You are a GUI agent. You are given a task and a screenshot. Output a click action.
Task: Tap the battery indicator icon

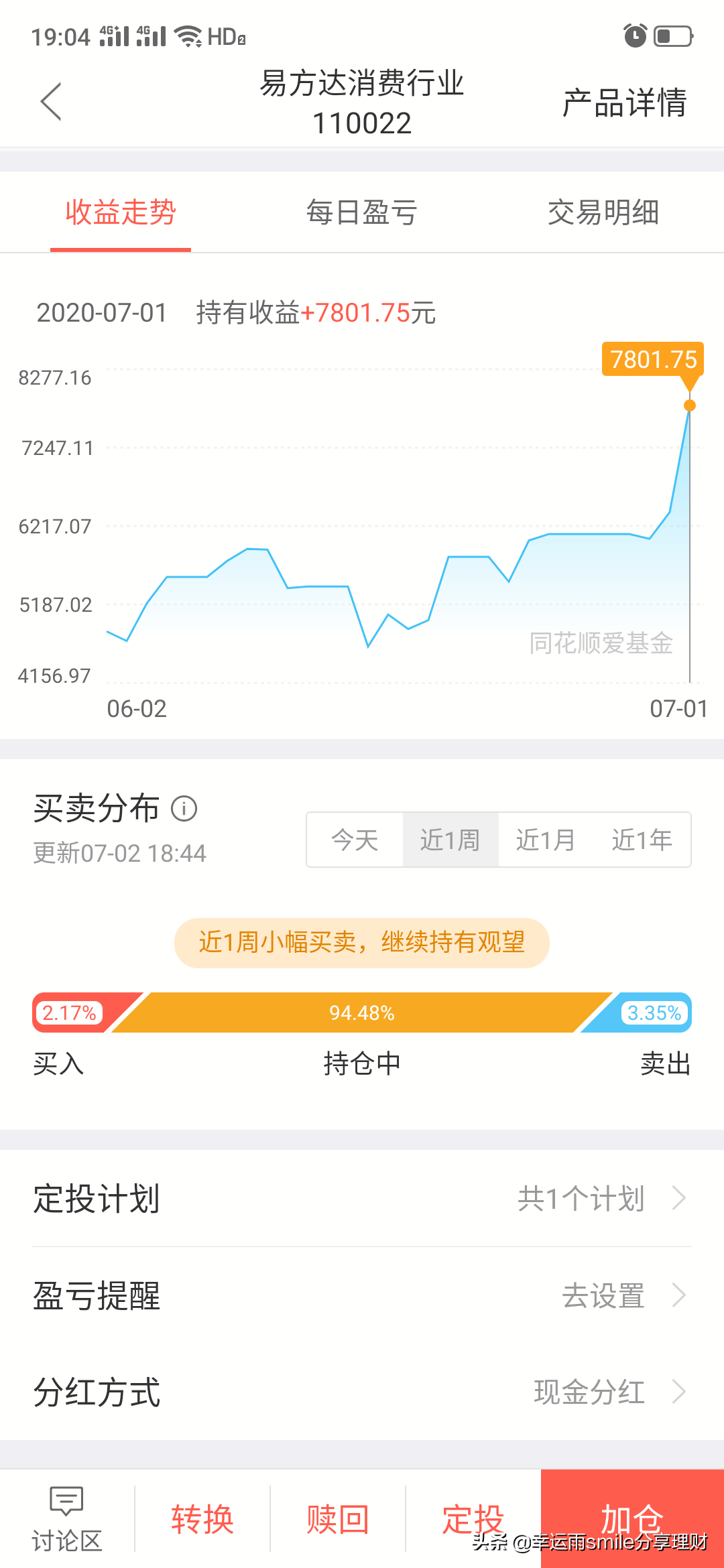672,36
